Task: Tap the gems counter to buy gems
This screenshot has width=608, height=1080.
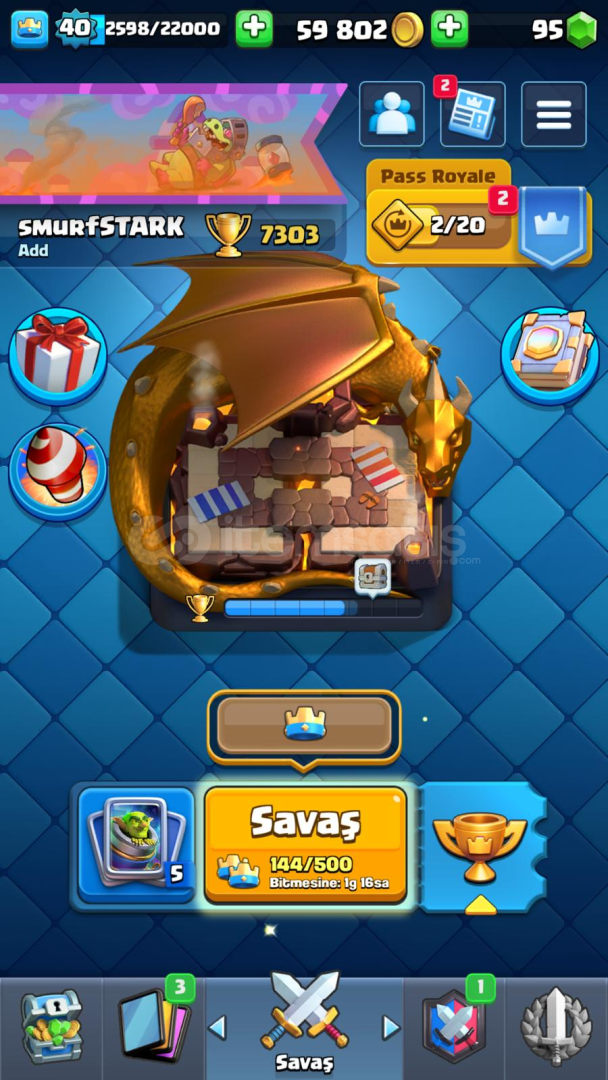Action: (x=563, y=30)
